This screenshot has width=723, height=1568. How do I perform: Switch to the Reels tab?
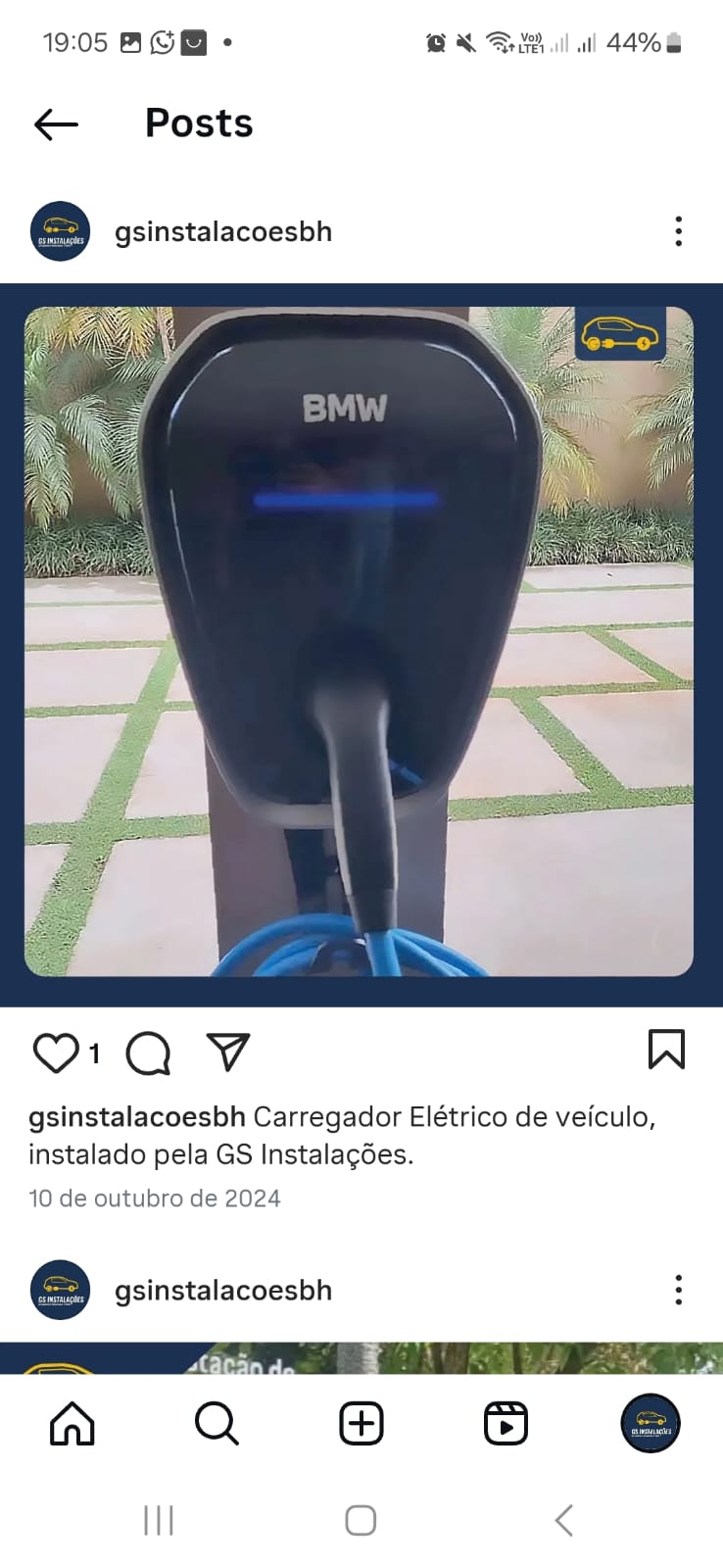[x=506, y=1423]
